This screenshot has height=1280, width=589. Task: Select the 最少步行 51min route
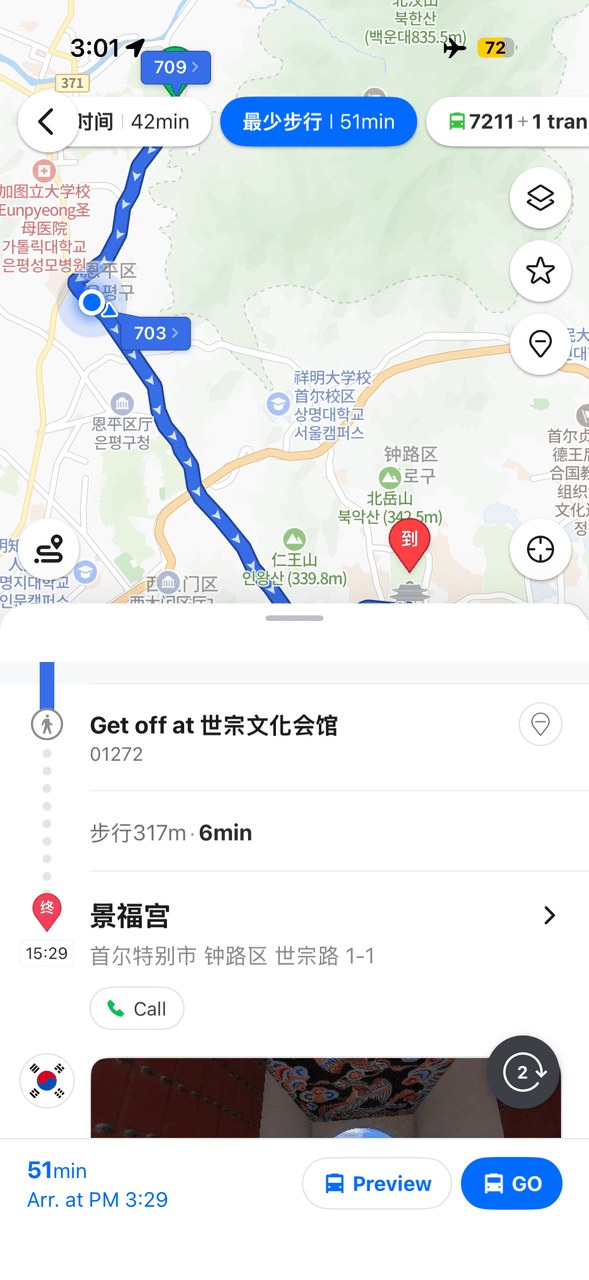click(318, 122)
